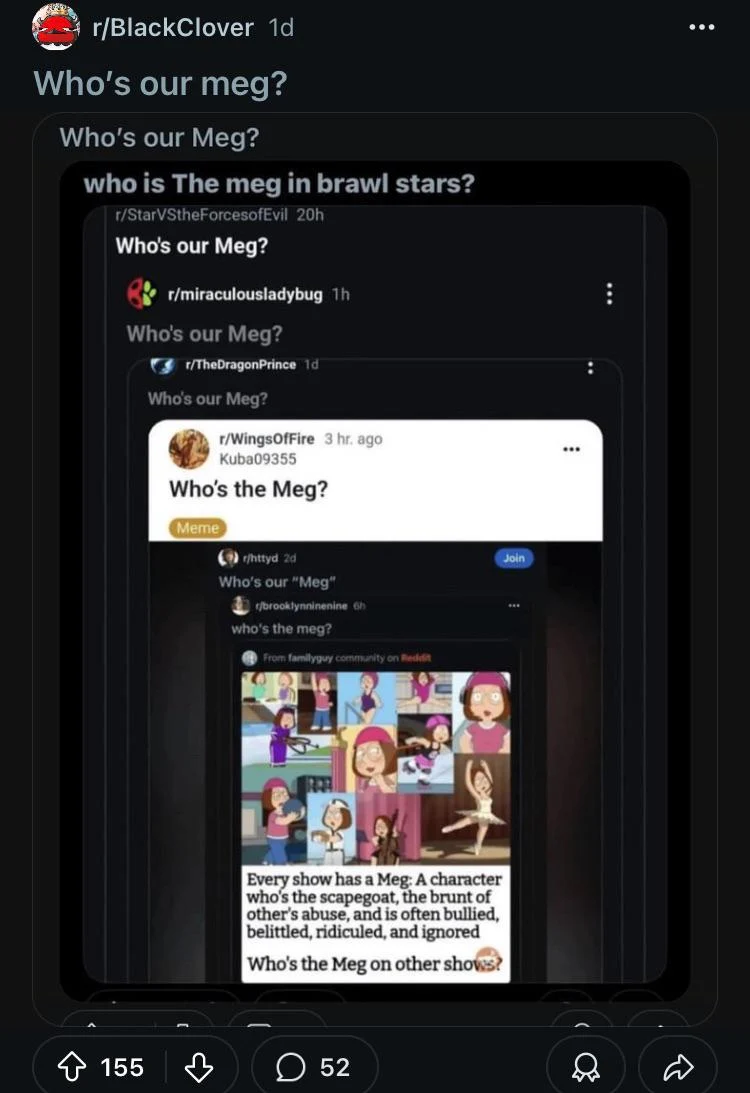Tap the r/BlackClover community avatar

55,27
